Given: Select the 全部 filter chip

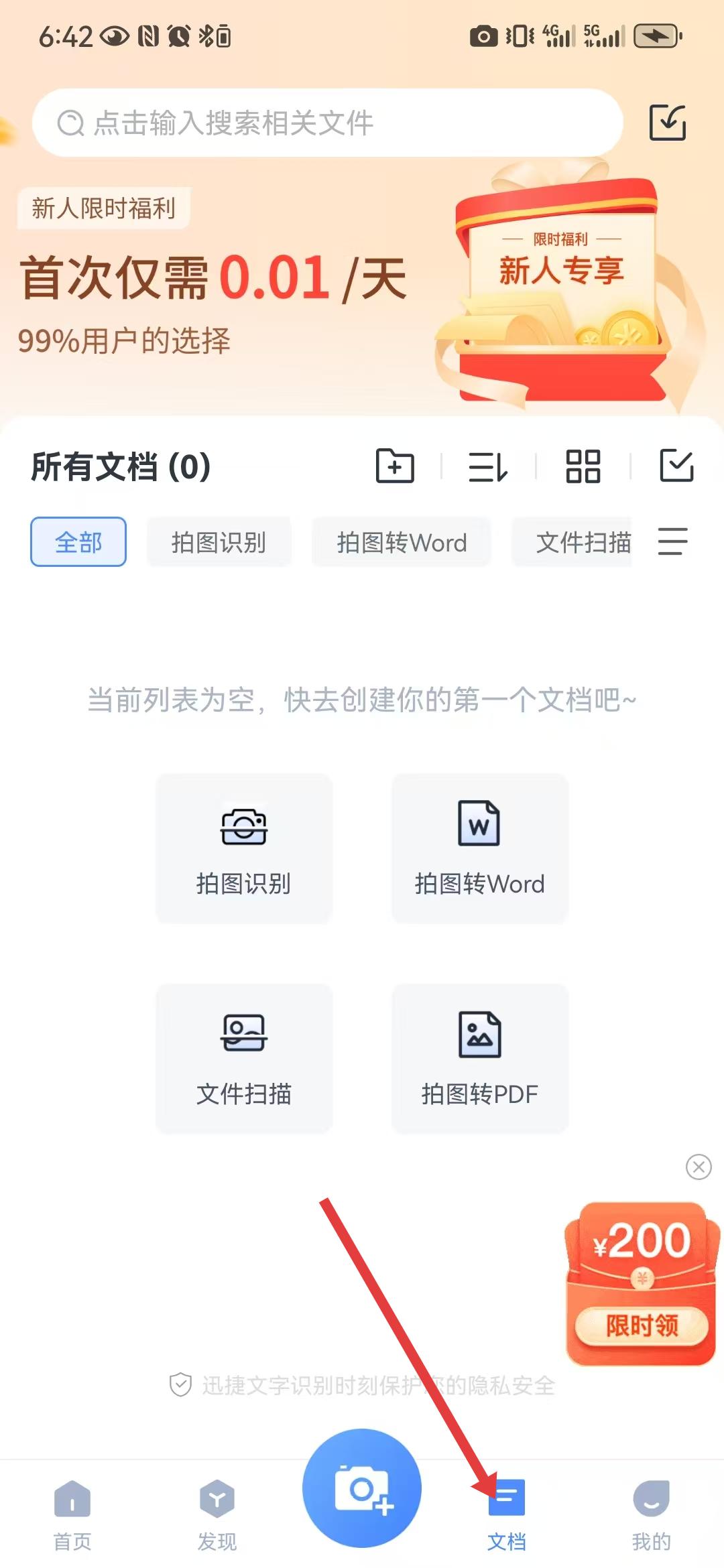Looking at the screenshot, I should click(x=78, y=542).
